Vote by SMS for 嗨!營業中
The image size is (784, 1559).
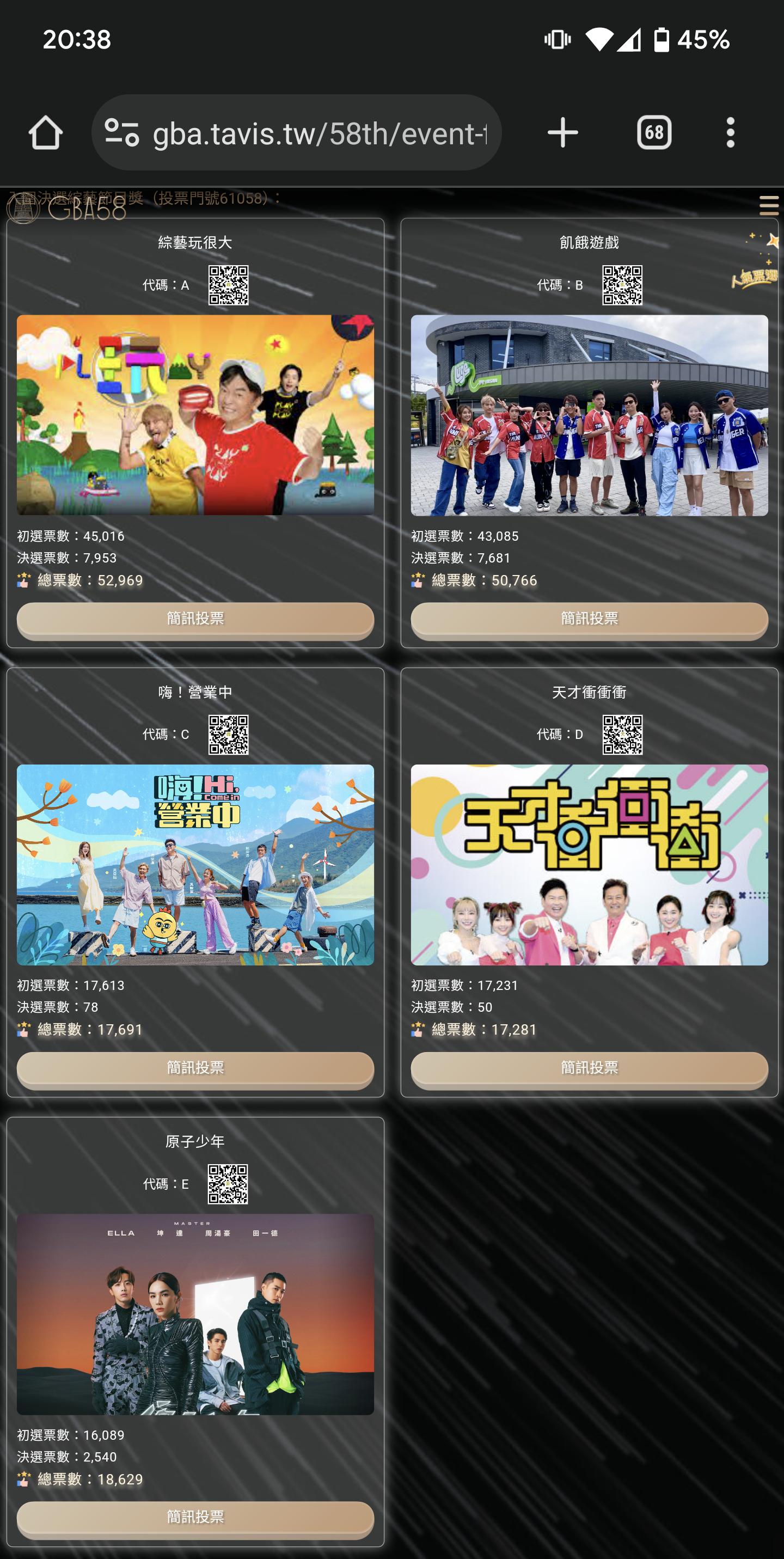pyautogui.click(x=195, y=1068)
